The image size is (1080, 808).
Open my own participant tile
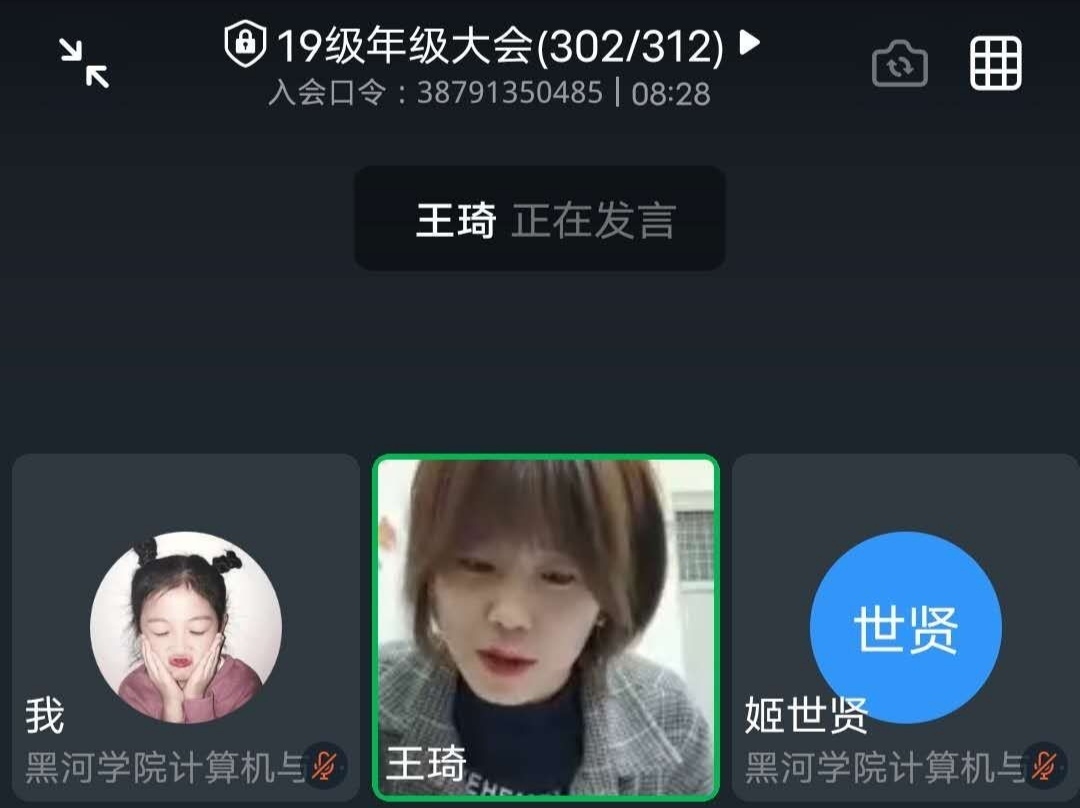tap(186, 627)
